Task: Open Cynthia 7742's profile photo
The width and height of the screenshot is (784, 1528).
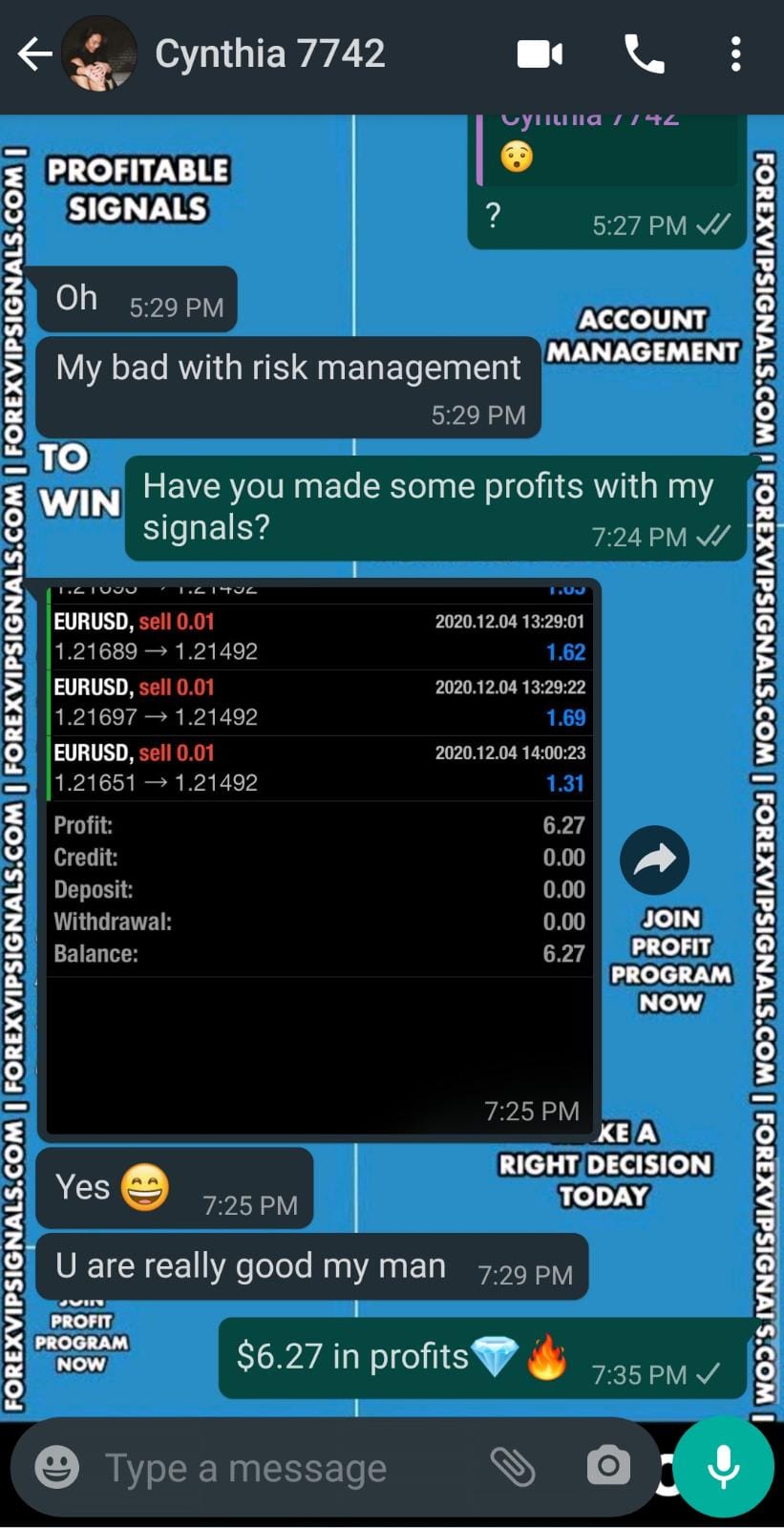Action: 98,54
